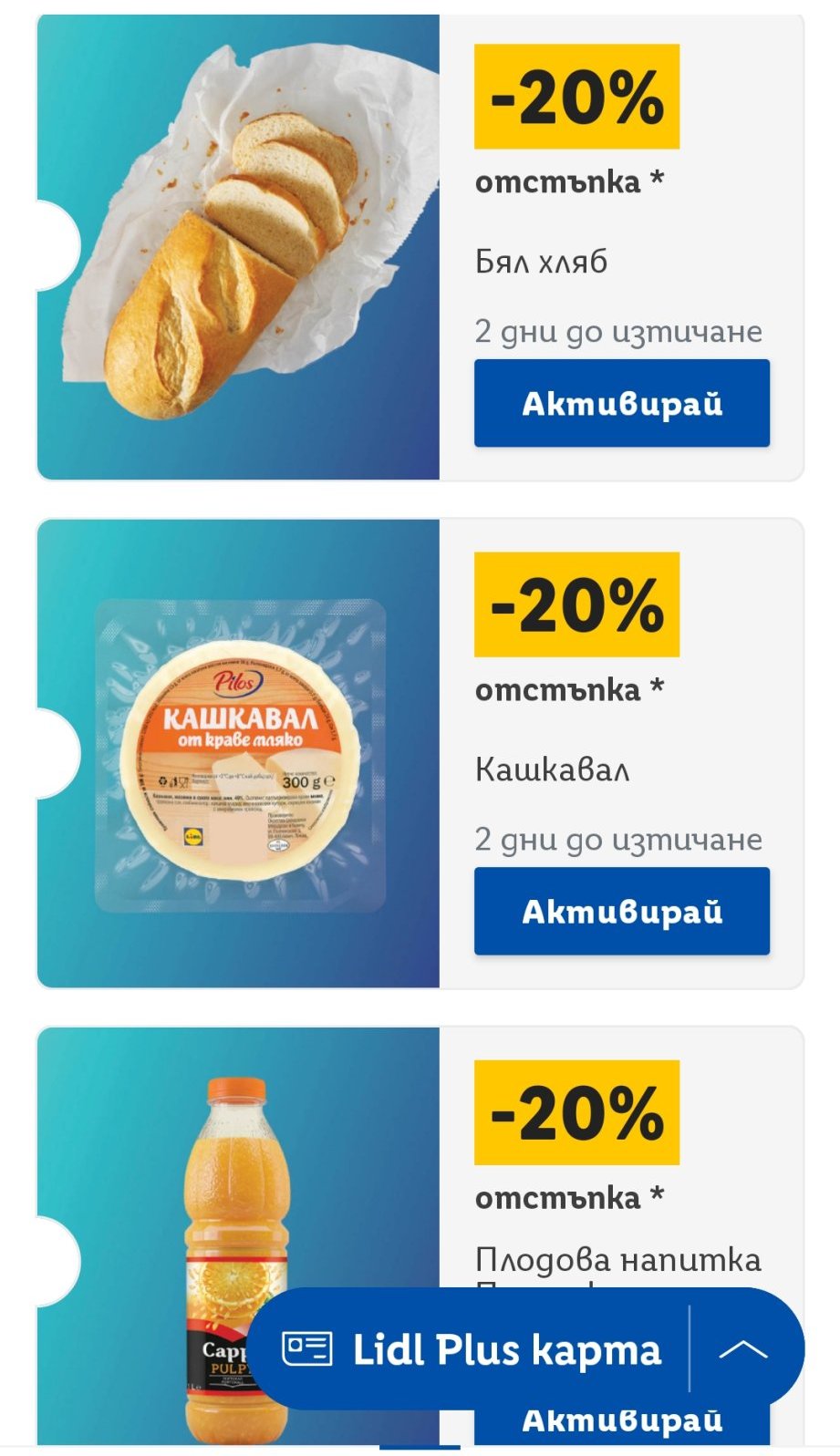
Task: Open the Бял хляб coupon card
Action: coord(238,246)
